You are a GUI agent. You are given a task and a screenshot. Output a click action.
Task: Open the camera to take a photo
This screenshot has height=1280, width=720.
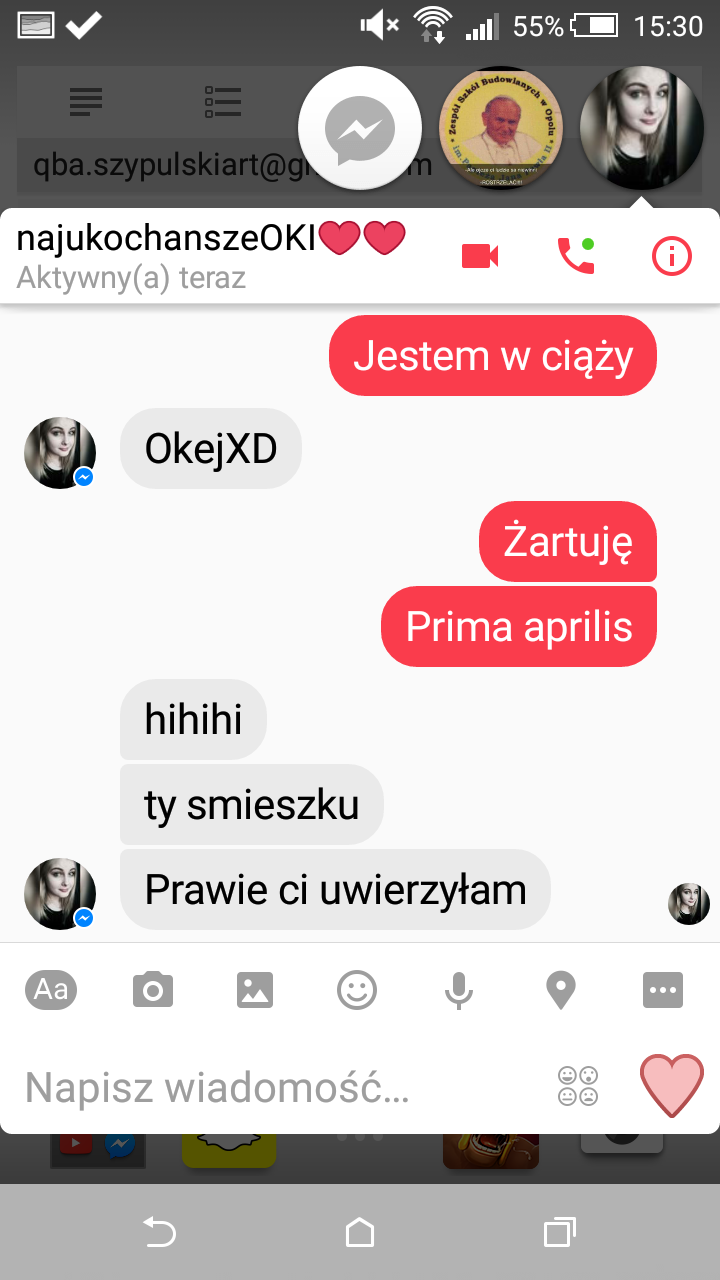click(153, 990)
